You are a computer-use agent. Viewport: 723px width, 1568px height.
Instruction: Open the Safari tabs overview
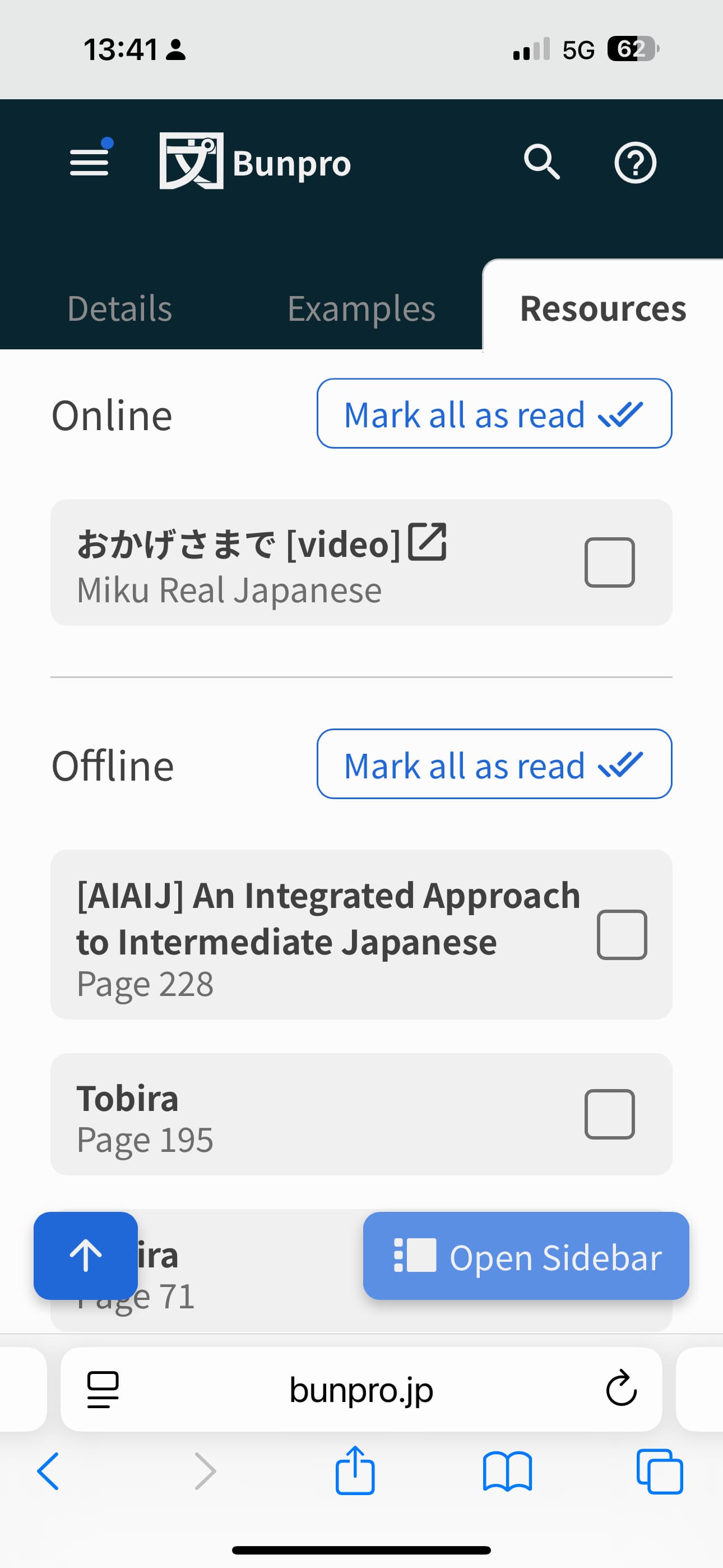click(659, 1471)
